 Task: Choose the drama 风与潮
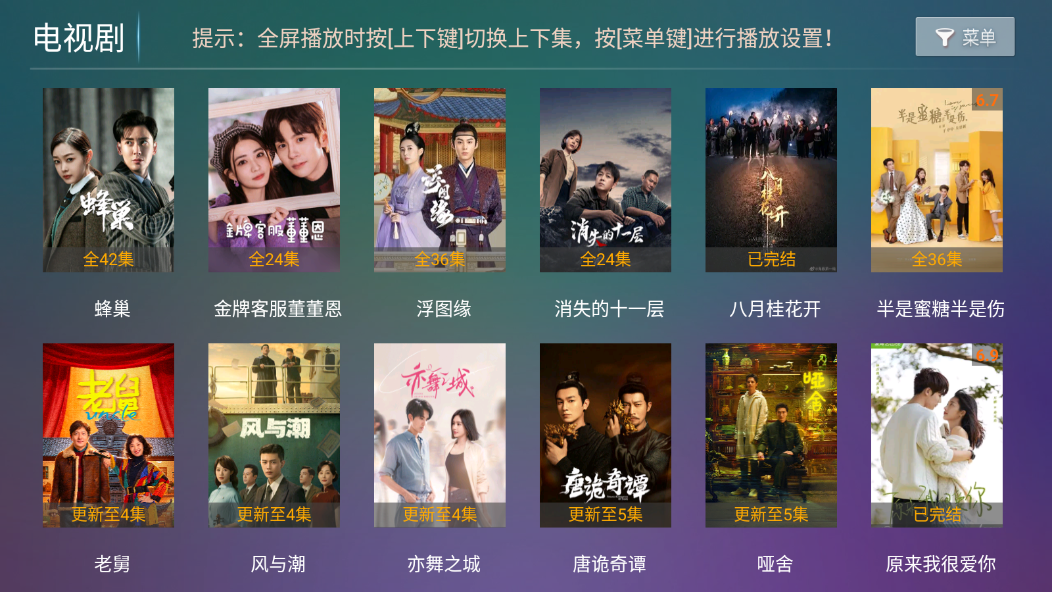[x=274, y=435]
